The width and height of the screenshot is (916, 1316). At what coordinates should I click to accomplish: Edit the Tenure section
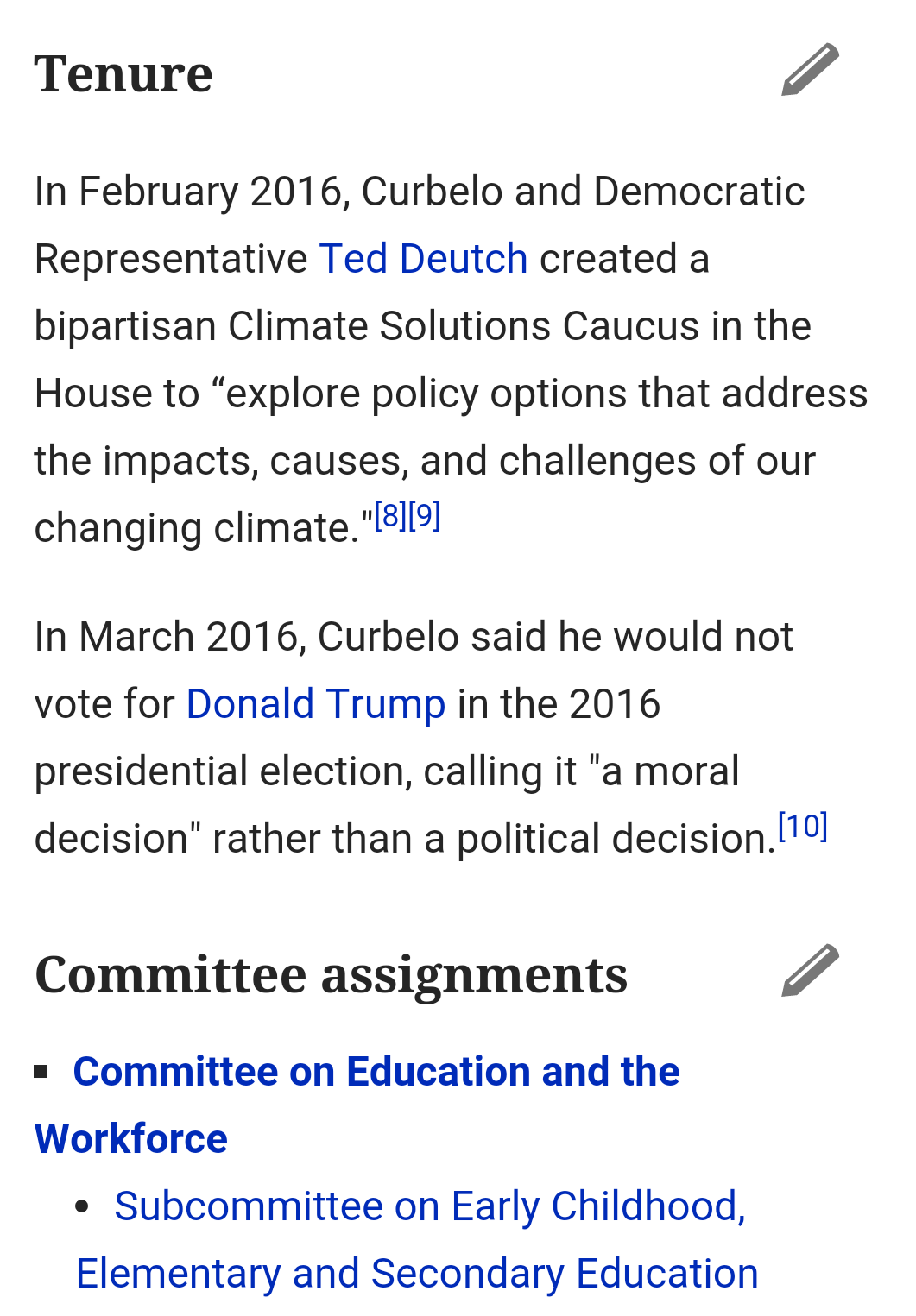[810, 69]
